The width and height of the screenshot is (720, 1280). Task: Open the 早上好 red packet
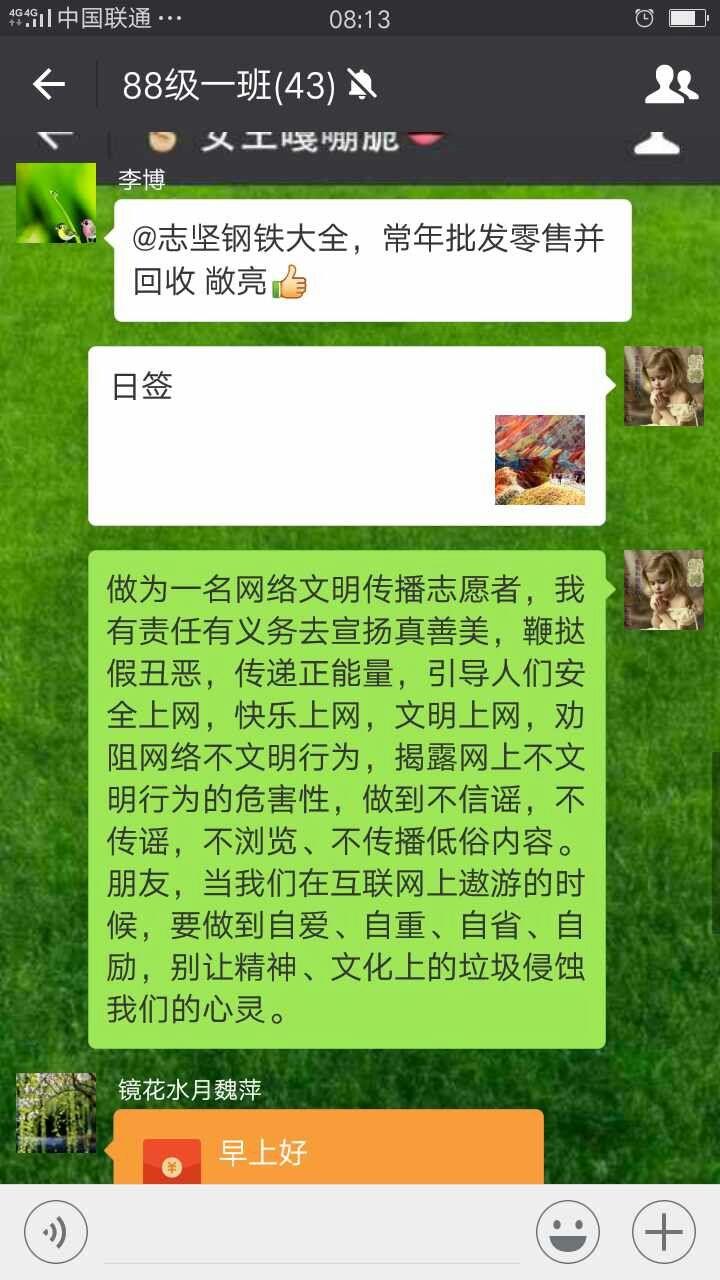tap(328, 1148)
